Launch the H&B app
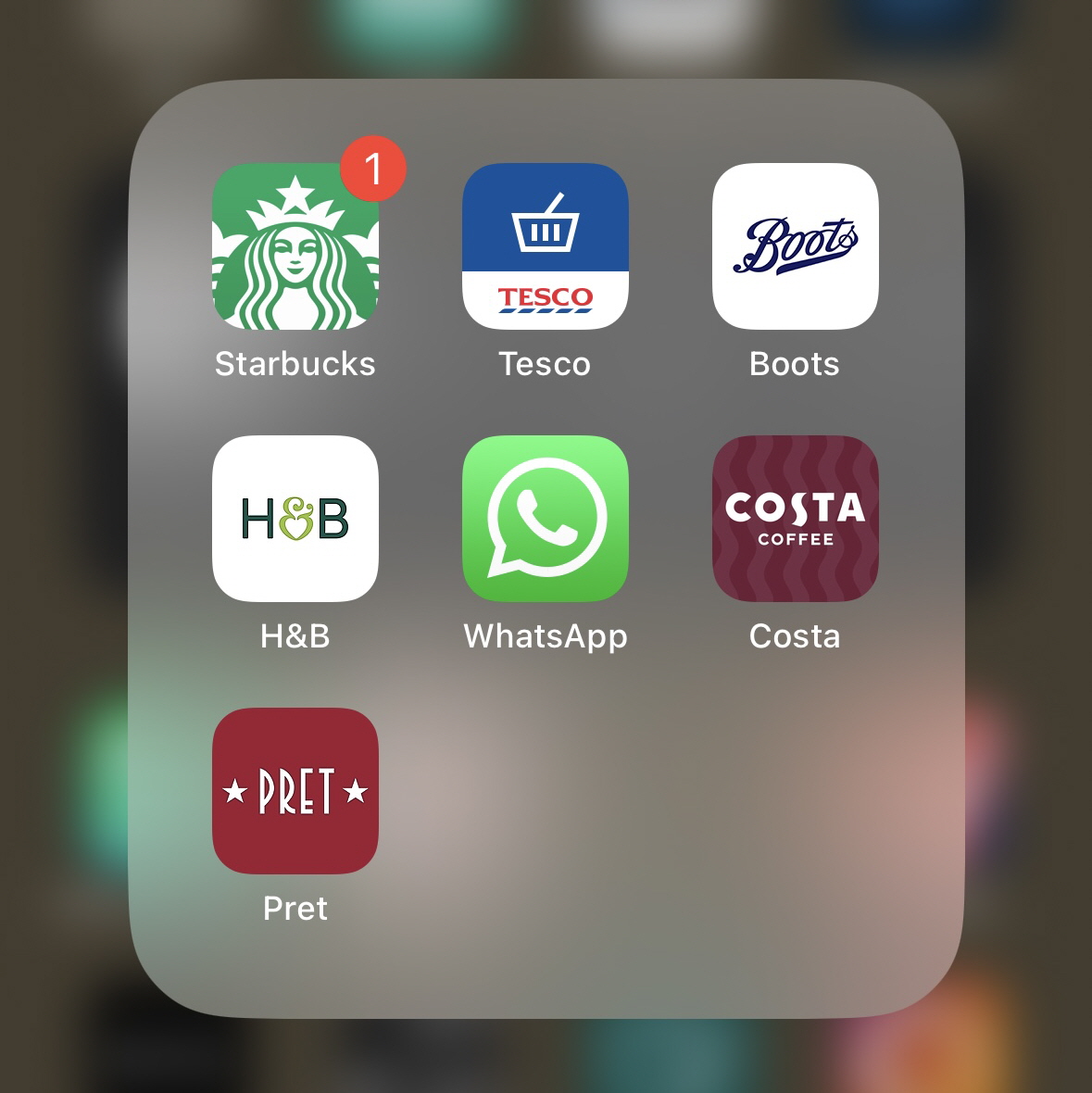1092x1093 pixels. pyautogui.click(x=295, y=519)
